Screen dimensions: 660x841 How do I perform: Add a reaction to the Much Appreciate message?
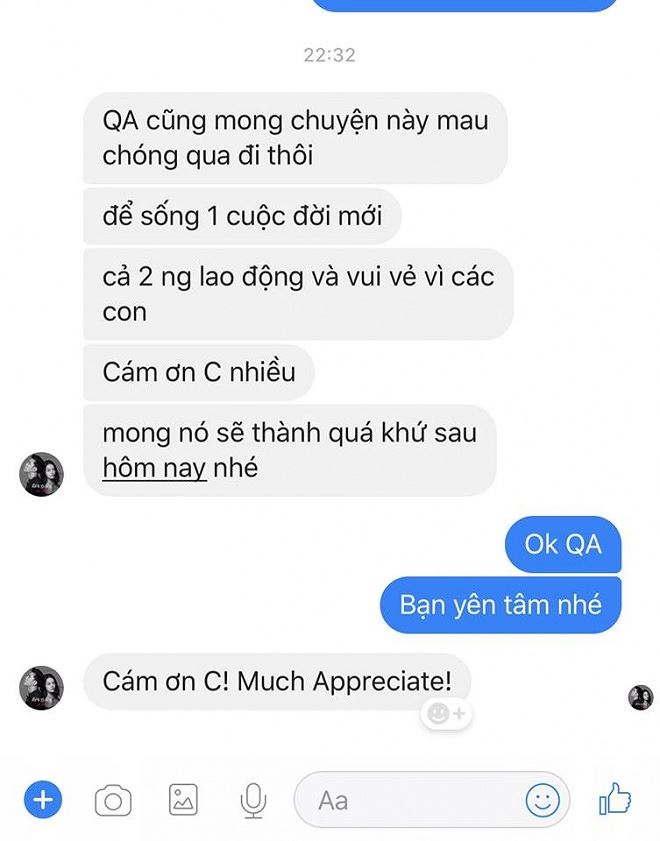(445, 714)
